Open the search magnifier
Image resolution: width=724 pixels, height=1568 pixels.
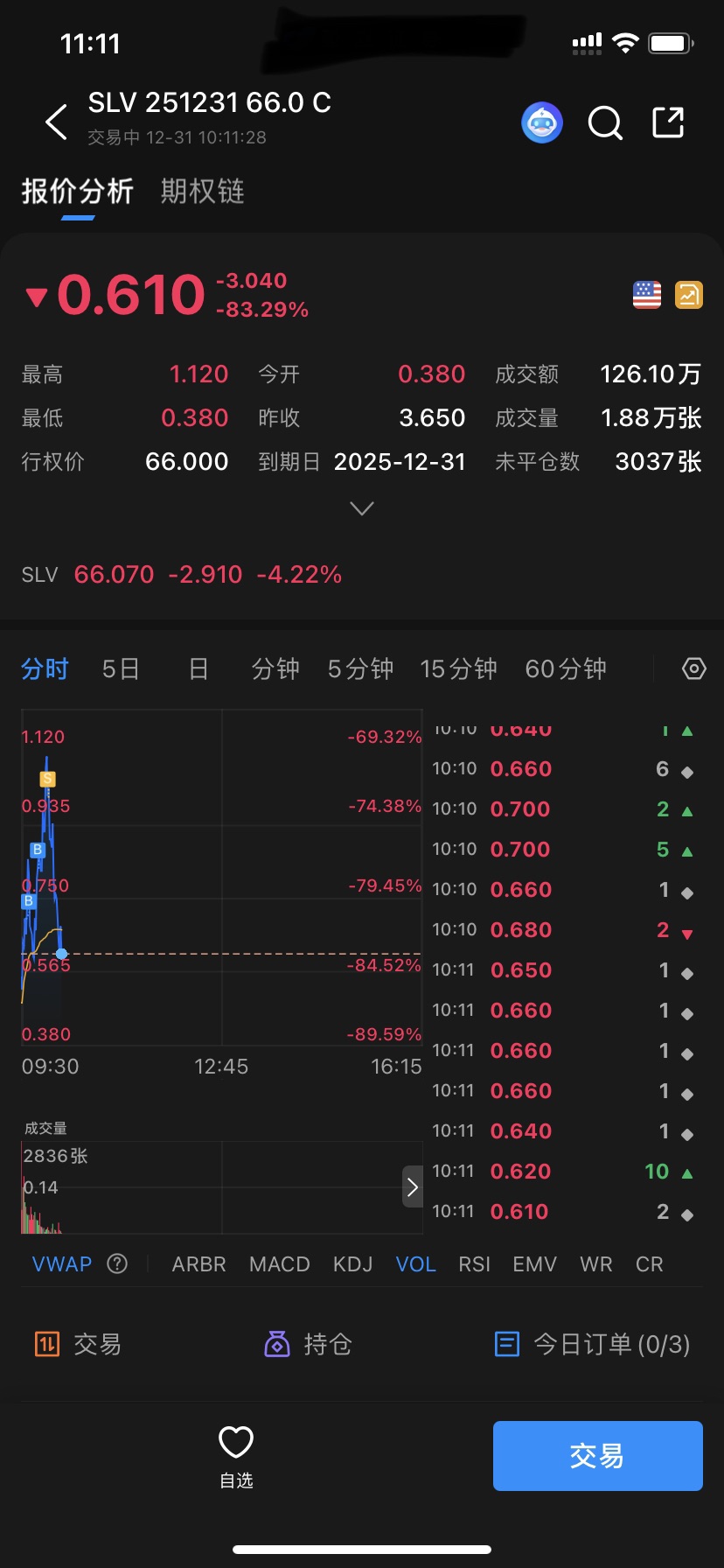605,122
